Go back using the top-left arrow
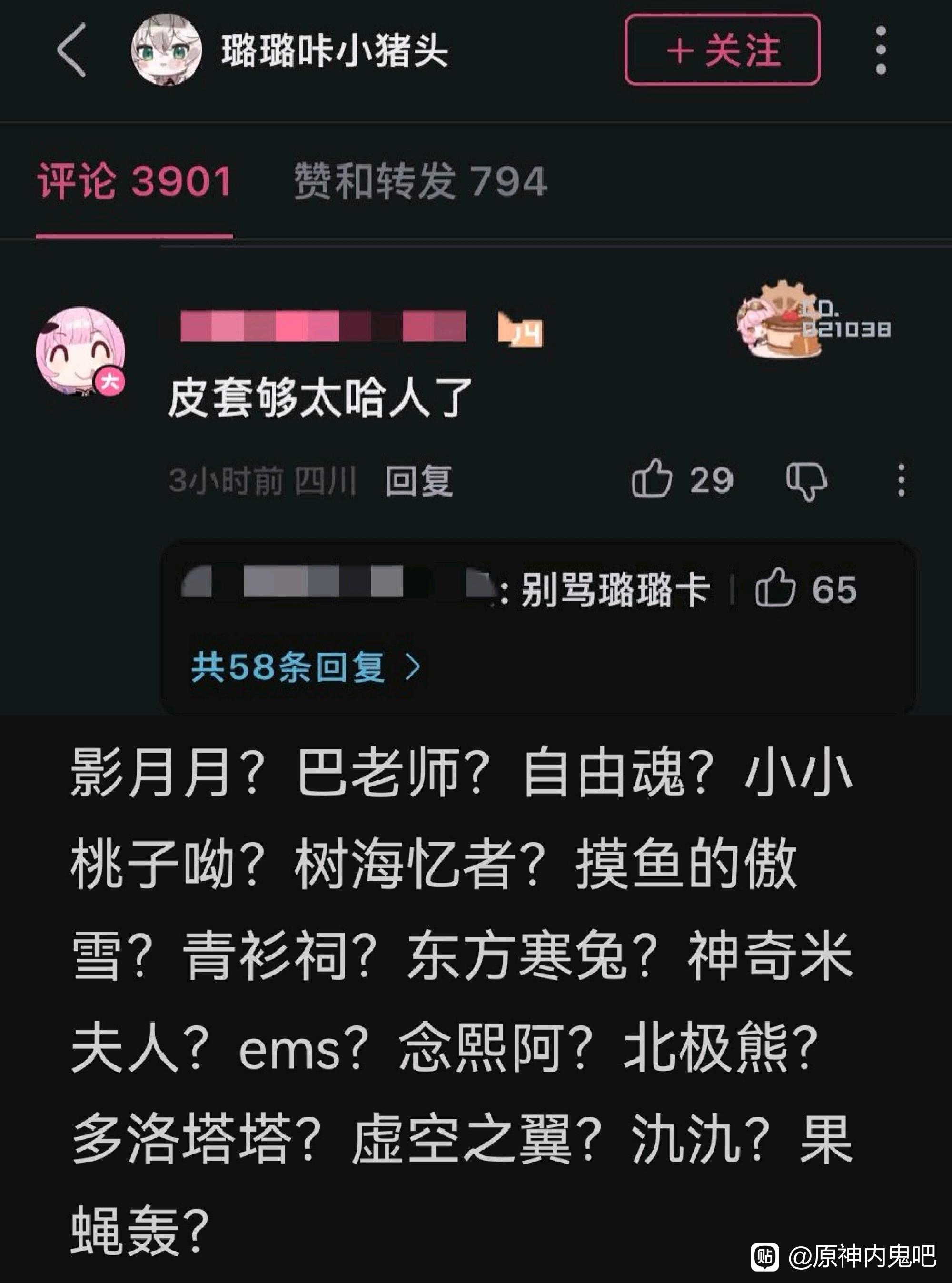Image resolution: width=952 pixels, height=1283 pixels. 72,50
